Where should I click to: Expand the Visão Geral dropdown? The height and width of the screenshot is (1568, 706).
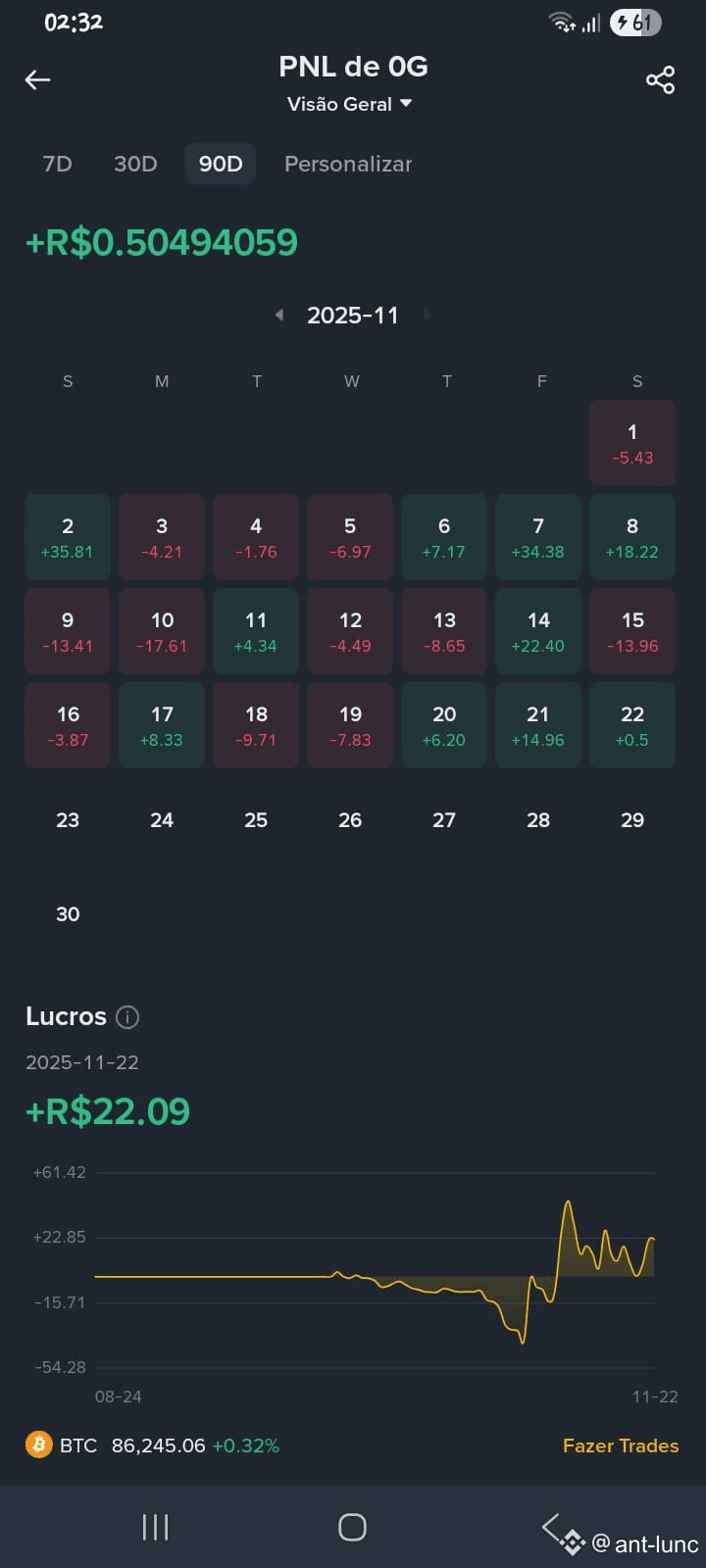350,104
